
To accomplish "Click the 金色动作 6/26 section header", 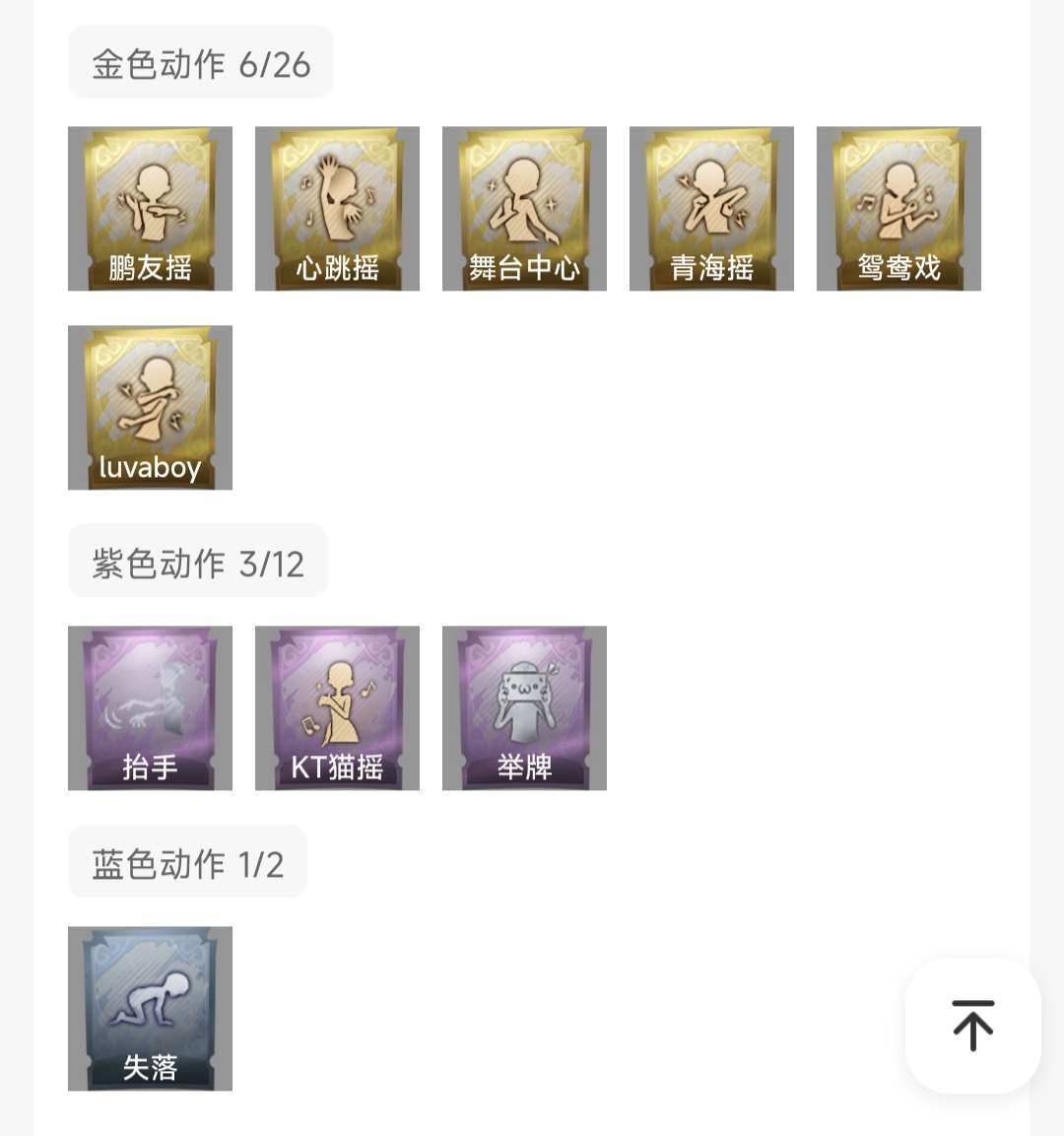I will (x=200, y=61).
